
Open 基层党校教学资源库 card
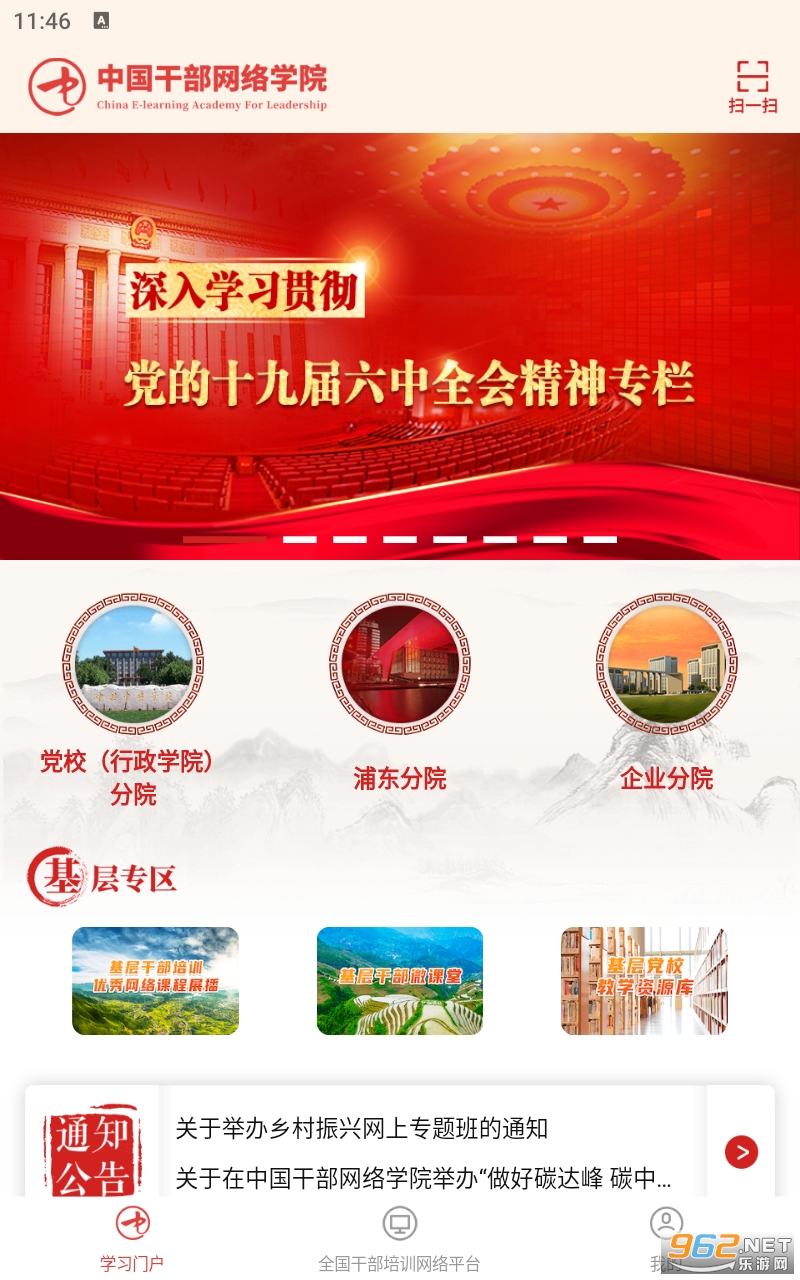644,980
